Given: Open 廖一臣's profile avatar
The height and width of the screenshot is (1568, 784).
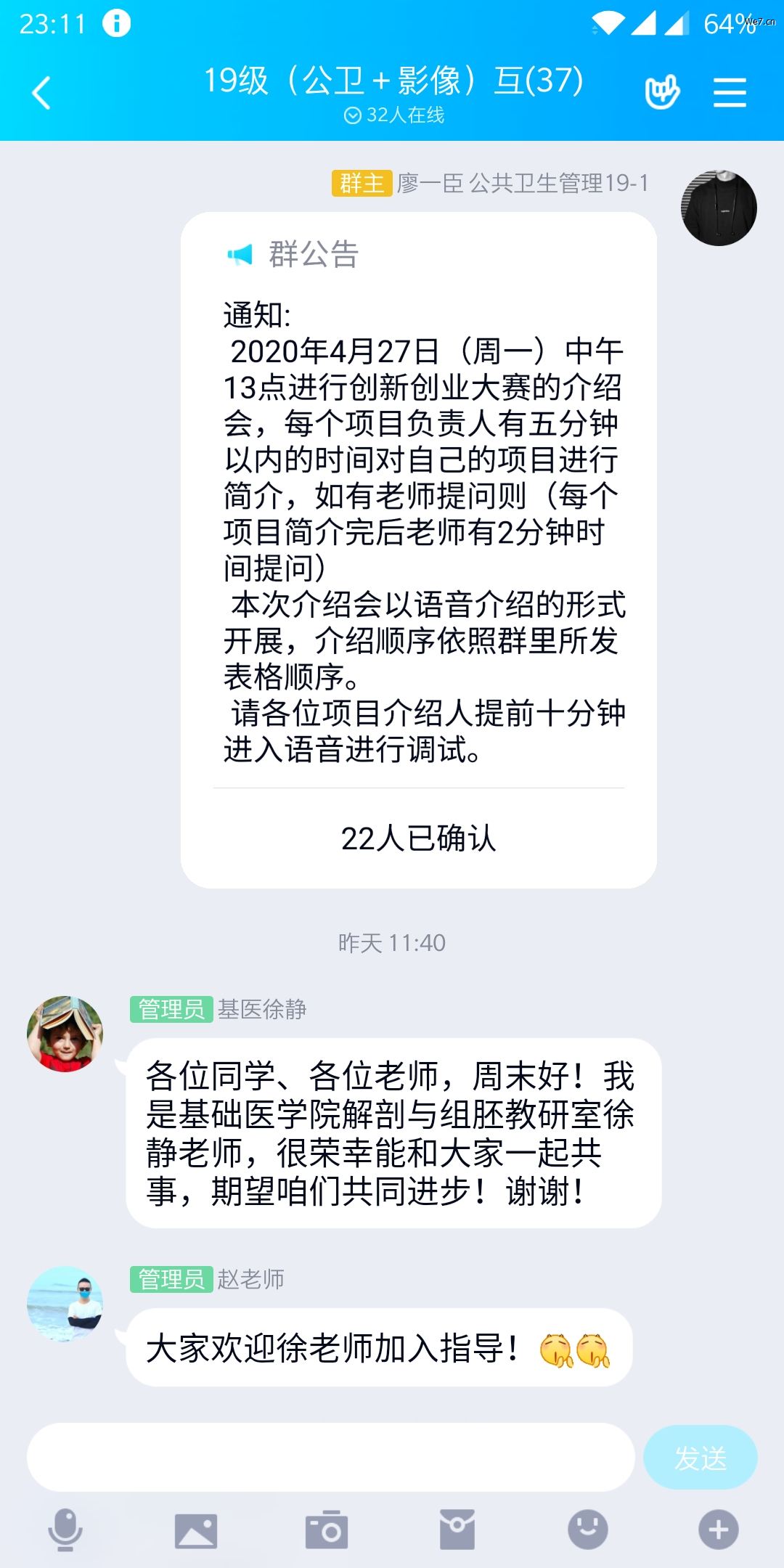Looking at the screenshot, I should (719, 208).
